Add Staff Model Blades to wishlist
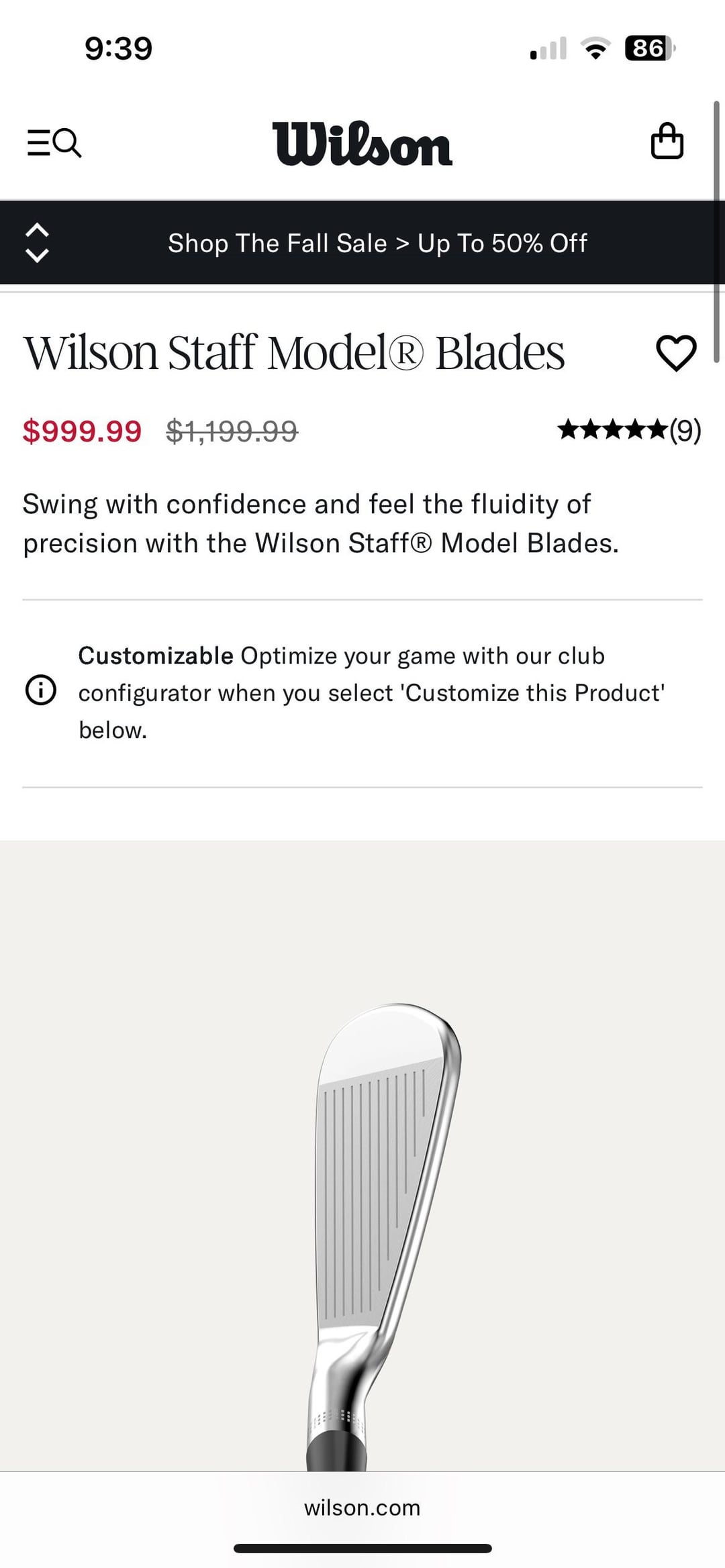This screenshot has width=725, height=1568. point(675,353)
